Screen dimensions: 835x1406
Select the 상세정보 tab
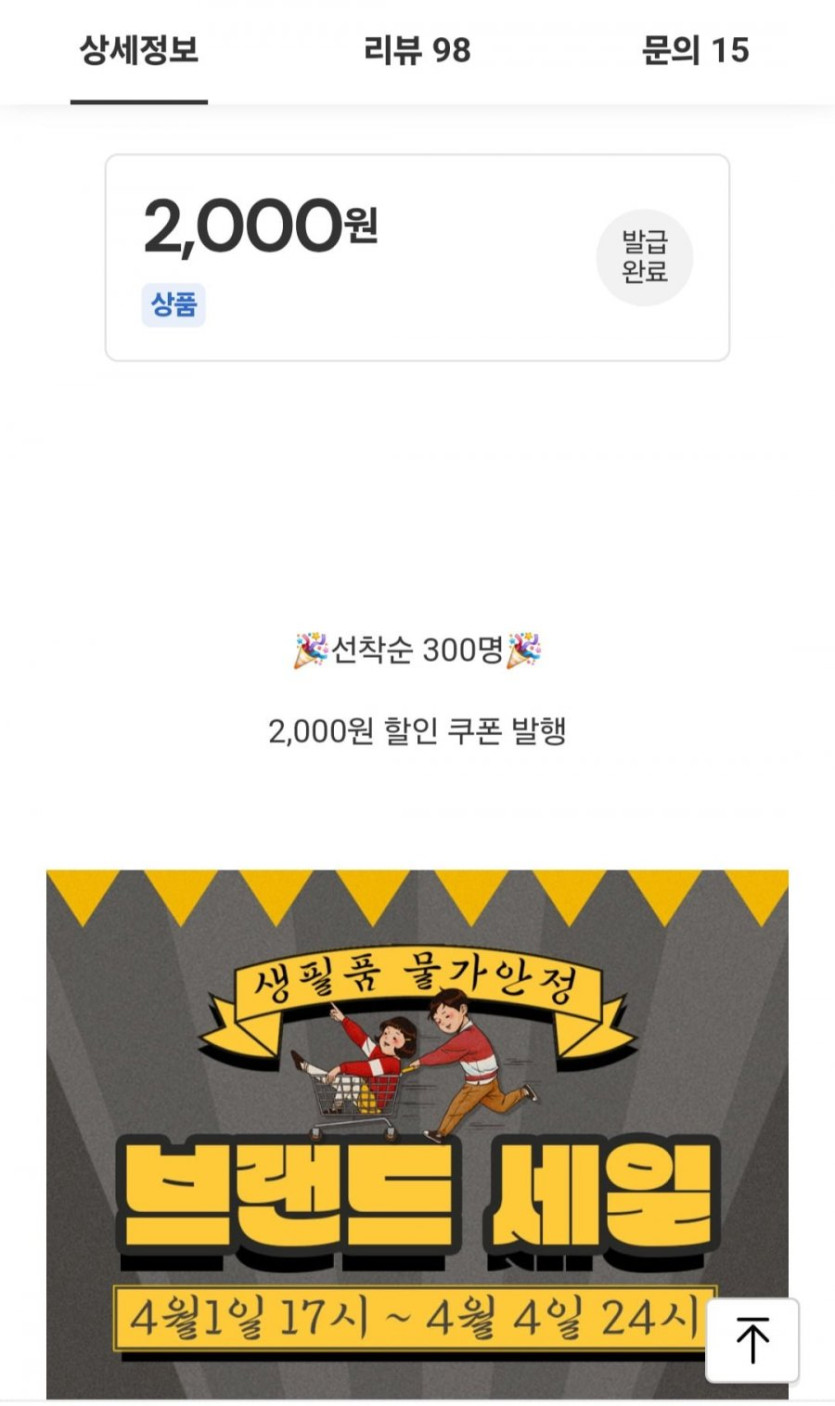point(139,50)
